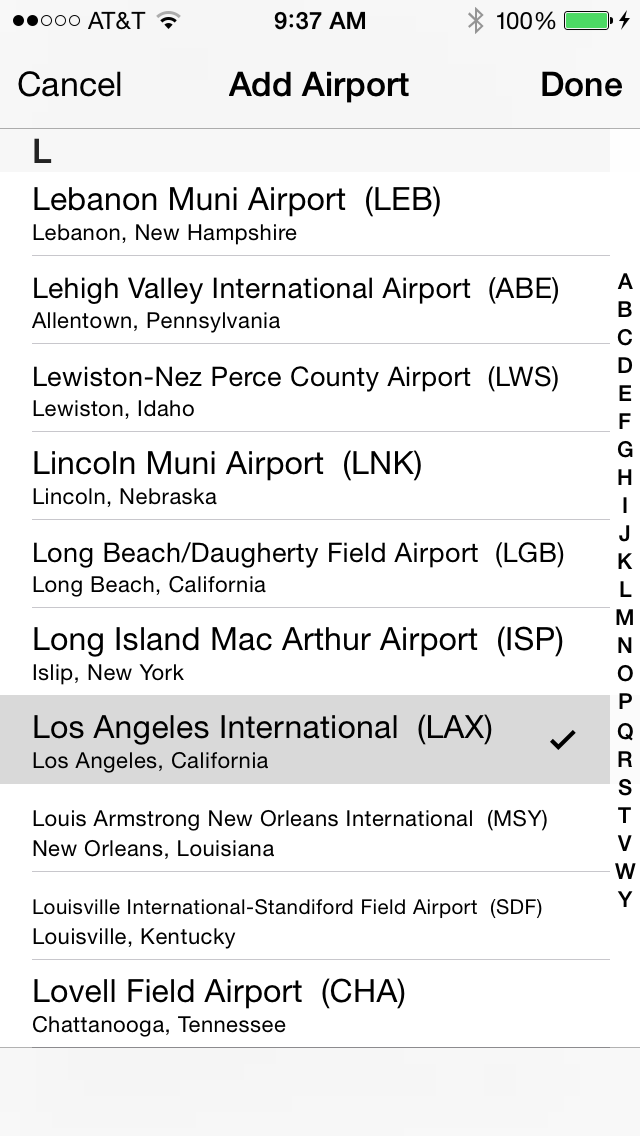Jump to letter A in index
This screenshot has height=1136, width=640.
coord(625,281)
